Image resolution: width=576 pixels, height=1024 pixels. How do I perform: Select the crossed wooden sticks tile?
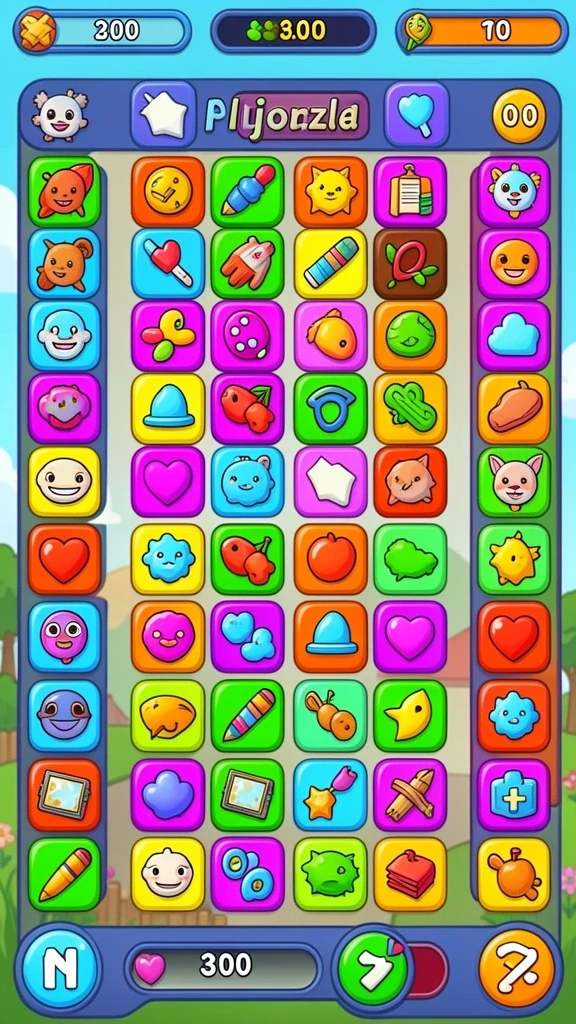[410, 795]
